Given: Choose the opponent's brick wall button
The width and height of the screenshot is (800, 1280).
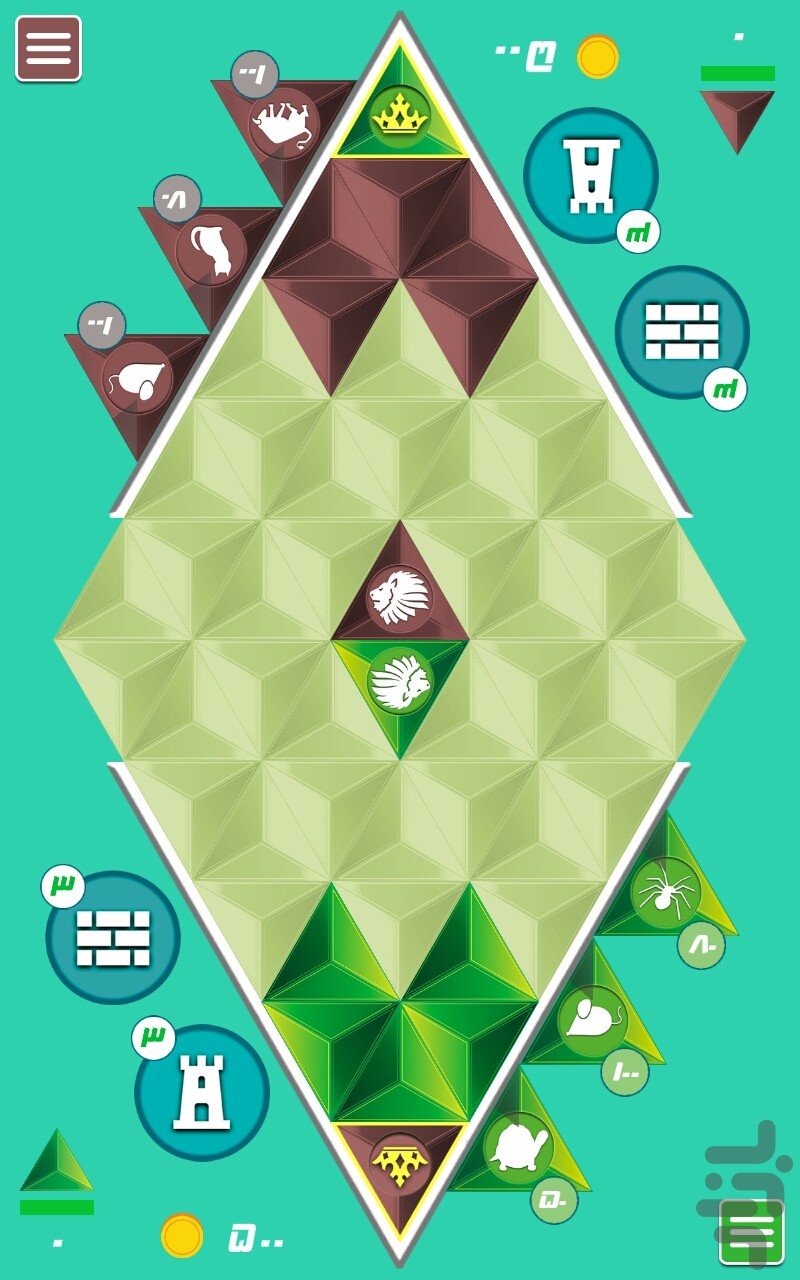Looking at the screenshot, I should pyautogui.click(x=682, y=332).
